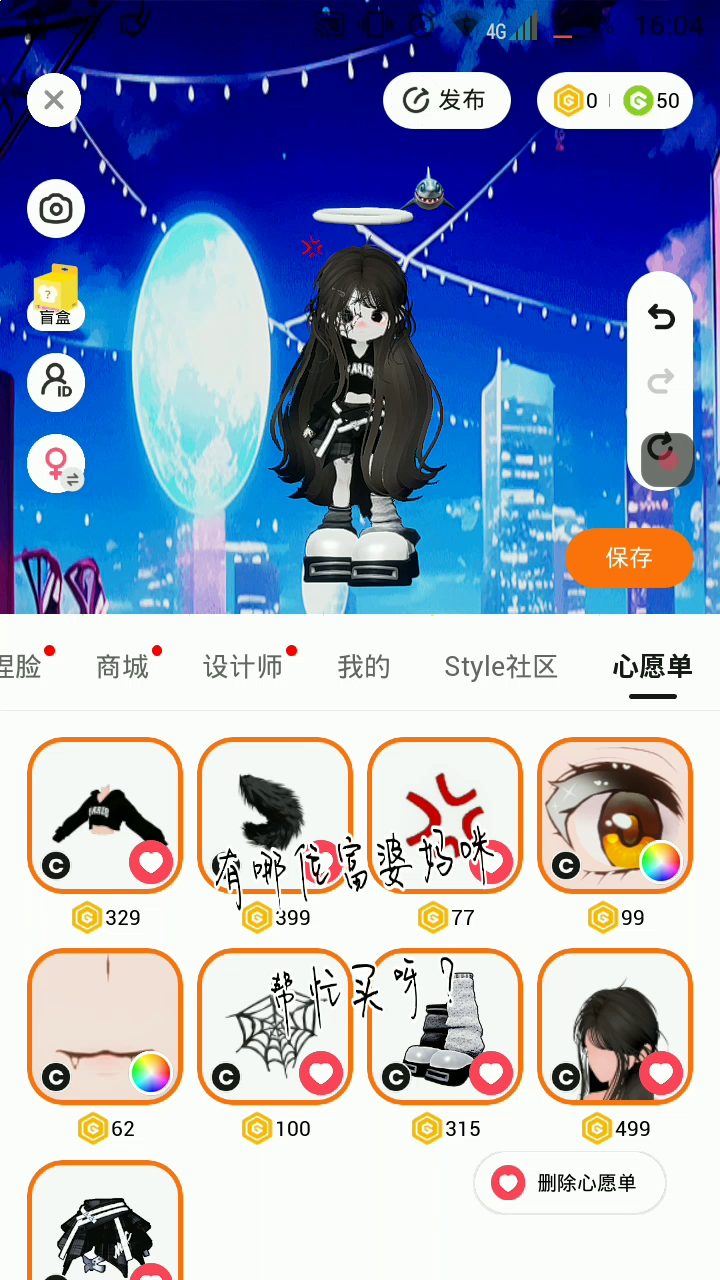Select the hairstyle priced 499
This screenshot has width=720, height=1280.
pyautogui.click(x=615, y=1026)
